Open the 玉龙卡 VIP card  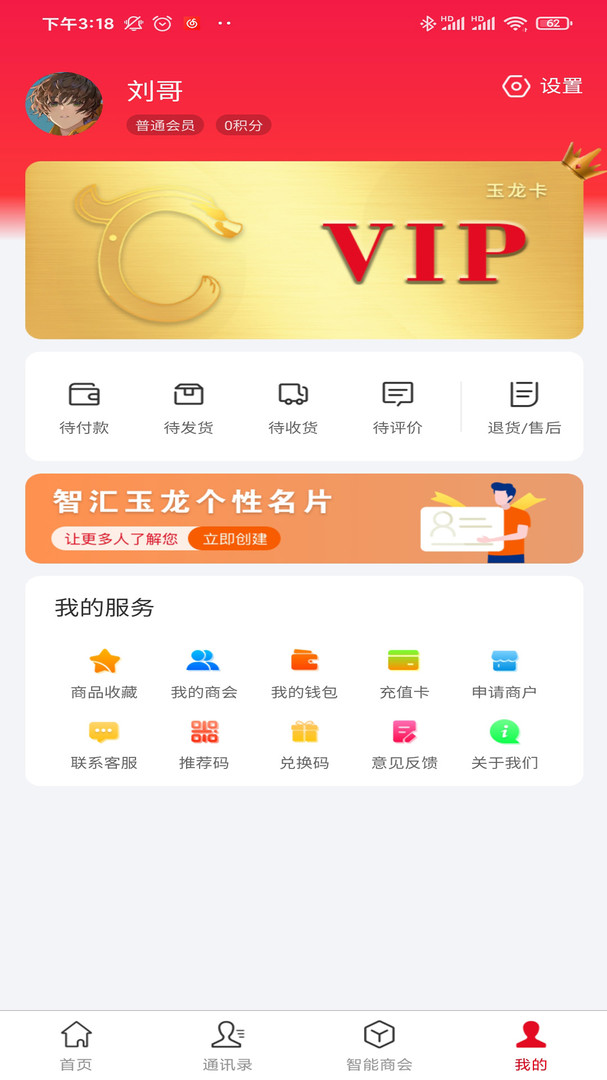[304, 250]
